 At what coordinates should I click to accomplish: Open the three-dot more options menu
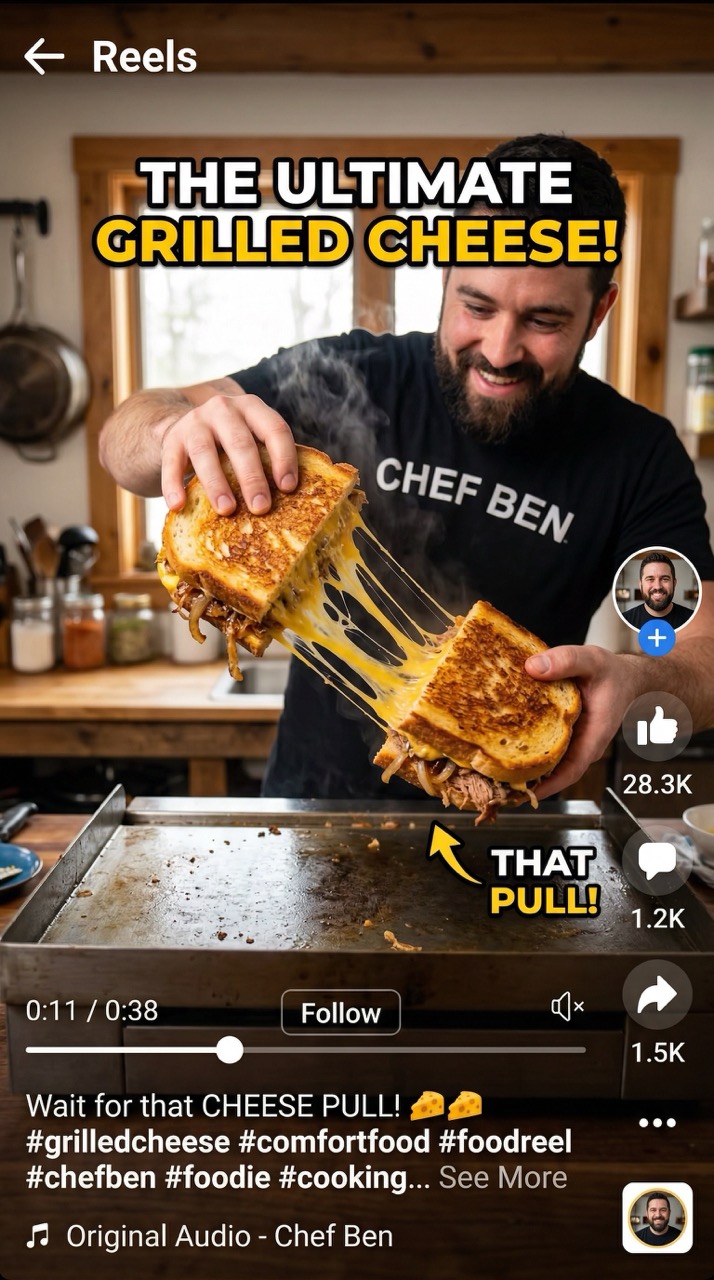tap(657, 1123)
